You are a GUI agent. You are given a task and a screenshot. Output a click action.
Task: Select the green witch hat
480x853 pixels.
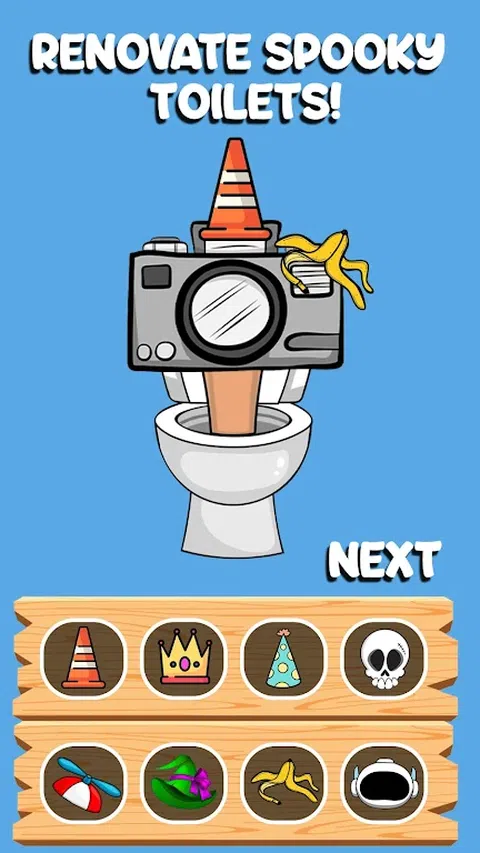184,783
